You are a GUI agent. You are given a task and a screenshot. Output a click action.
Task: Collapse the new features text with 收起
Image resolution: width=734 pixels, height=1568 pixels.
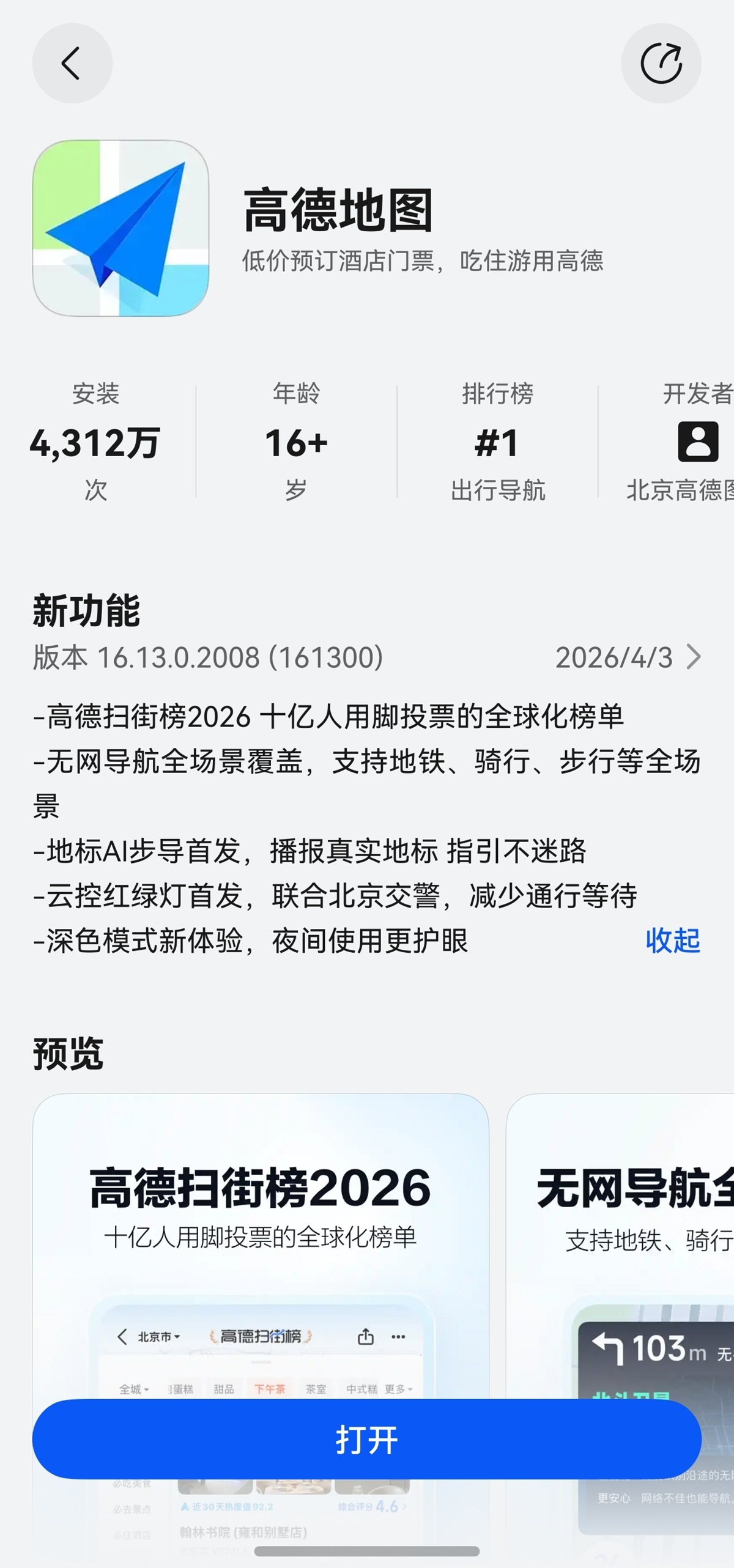tap(672, 941)
